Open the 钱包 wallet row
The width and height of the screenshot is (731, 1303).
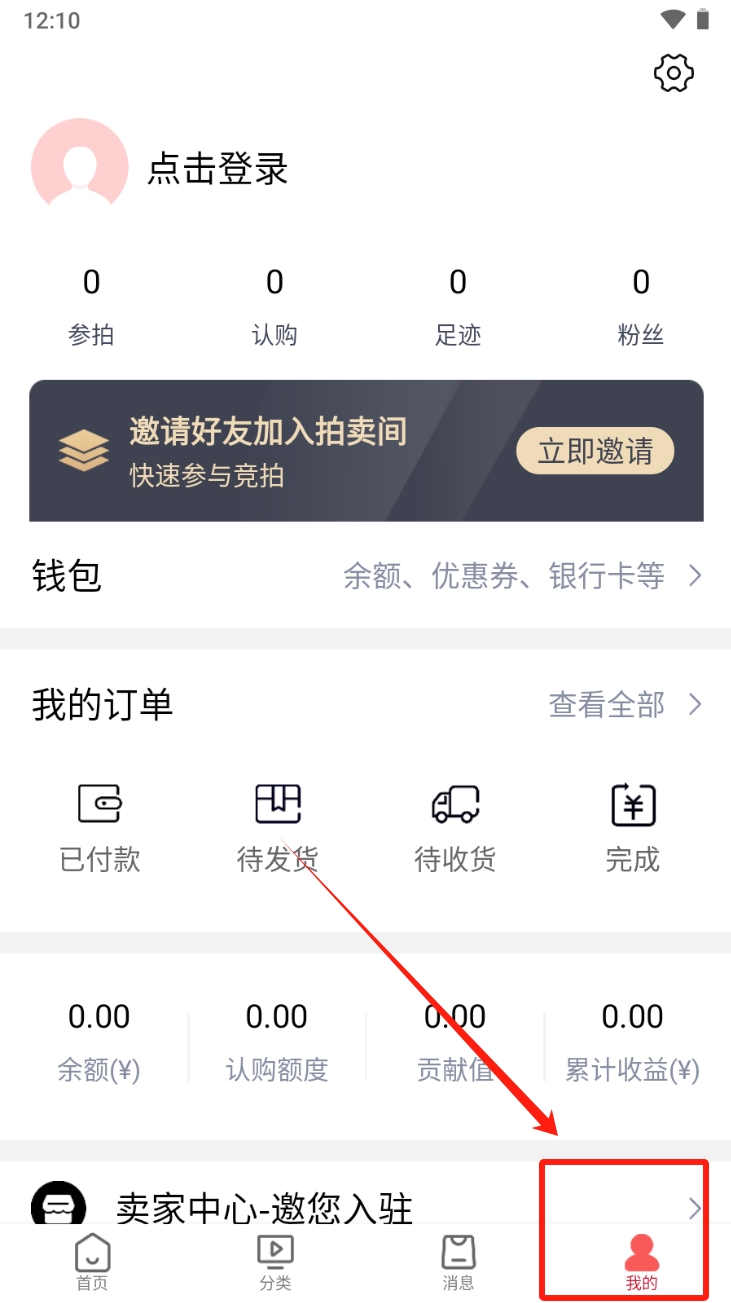point(366,576)
